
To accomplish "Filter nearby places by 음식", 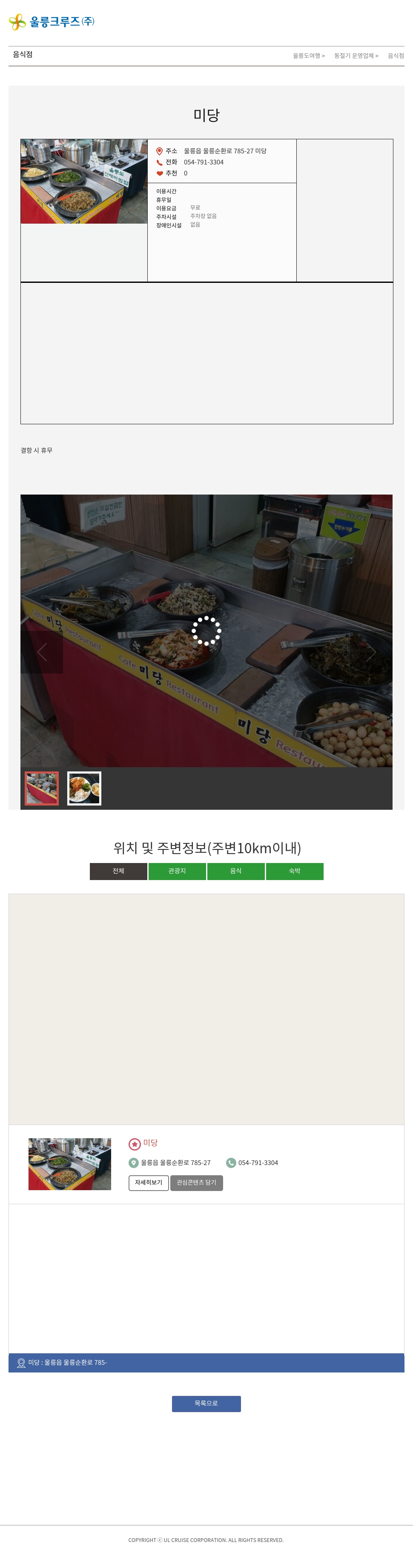I will pyautogui.click(x=236, y=871).
